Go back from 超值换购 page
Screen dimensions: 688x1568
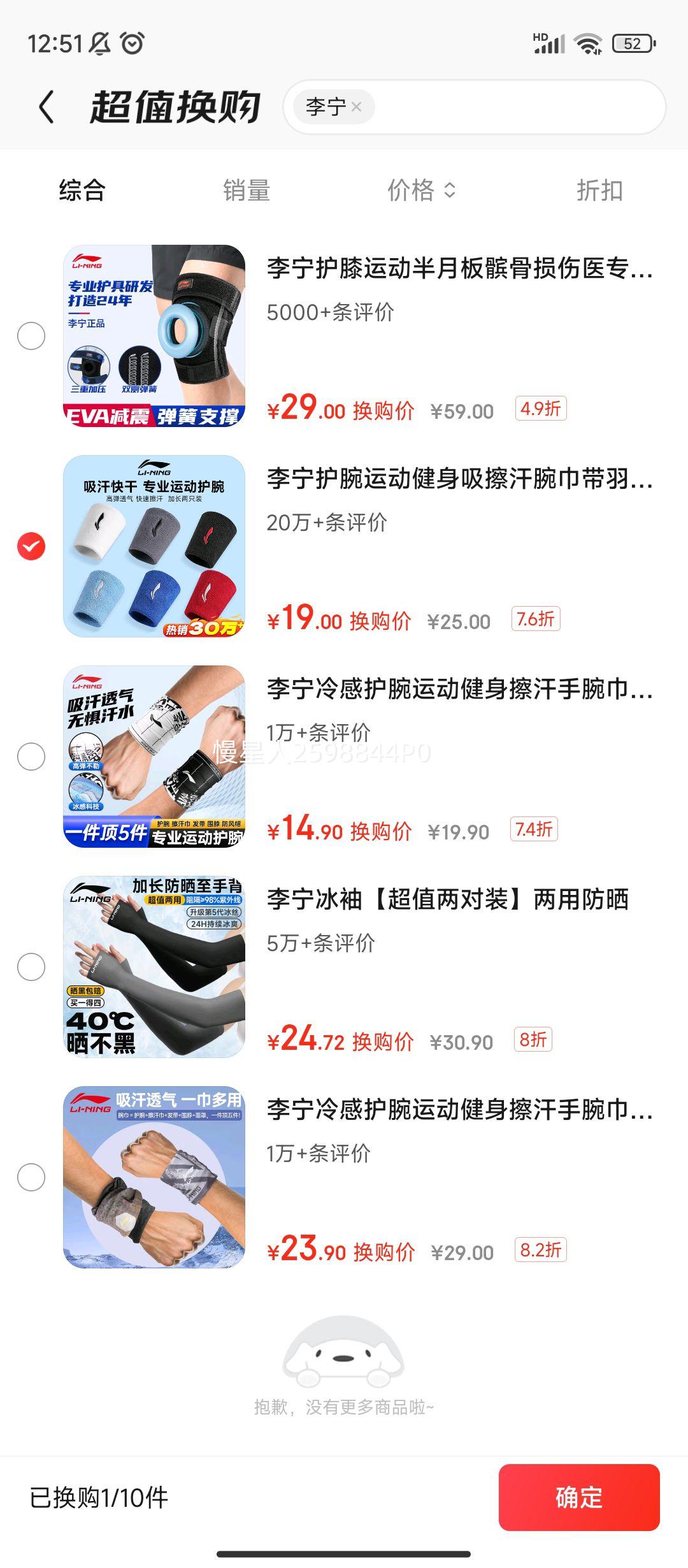point(47,106)
